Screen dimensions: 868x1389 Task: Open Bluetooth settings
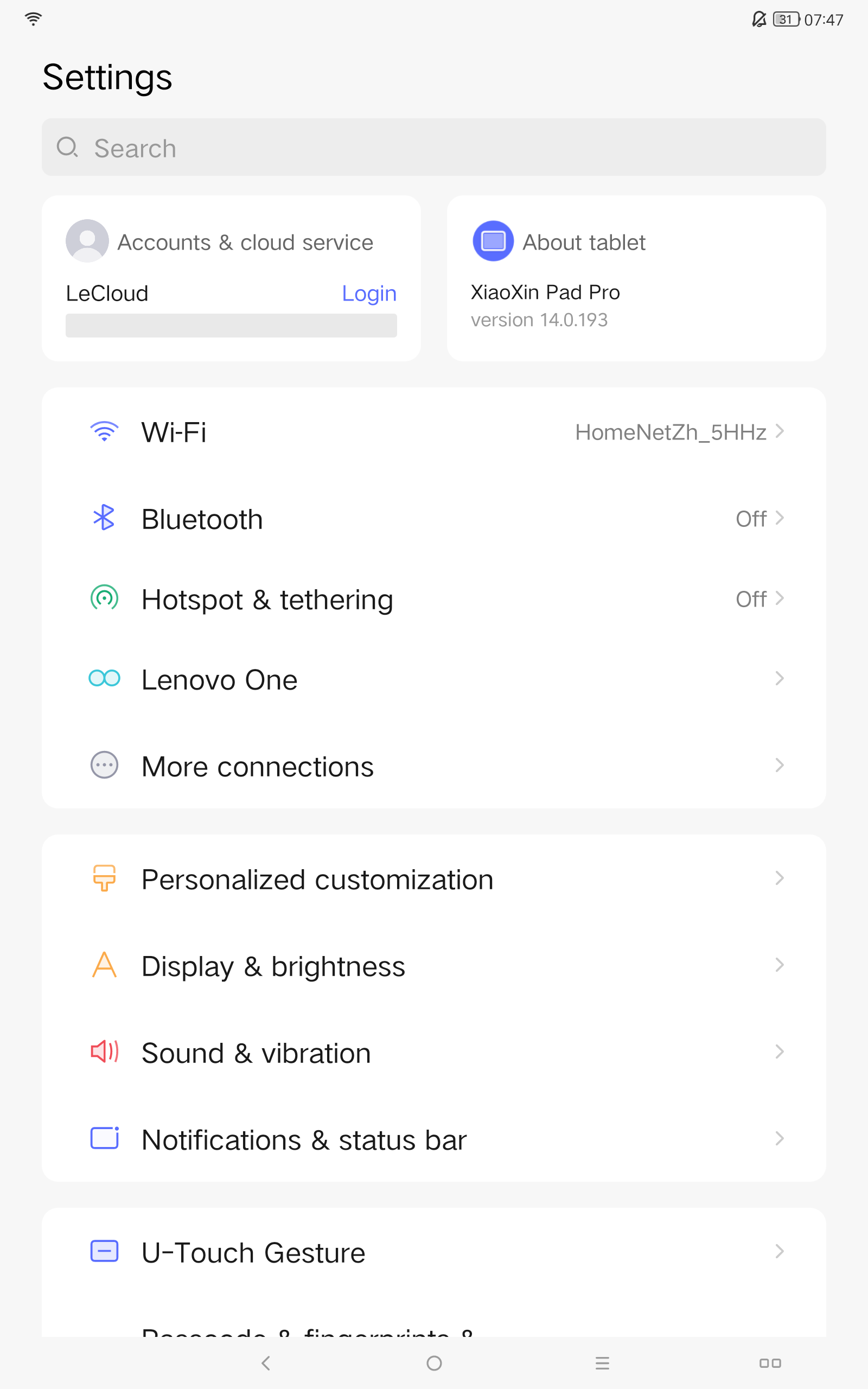click(434, 519)
